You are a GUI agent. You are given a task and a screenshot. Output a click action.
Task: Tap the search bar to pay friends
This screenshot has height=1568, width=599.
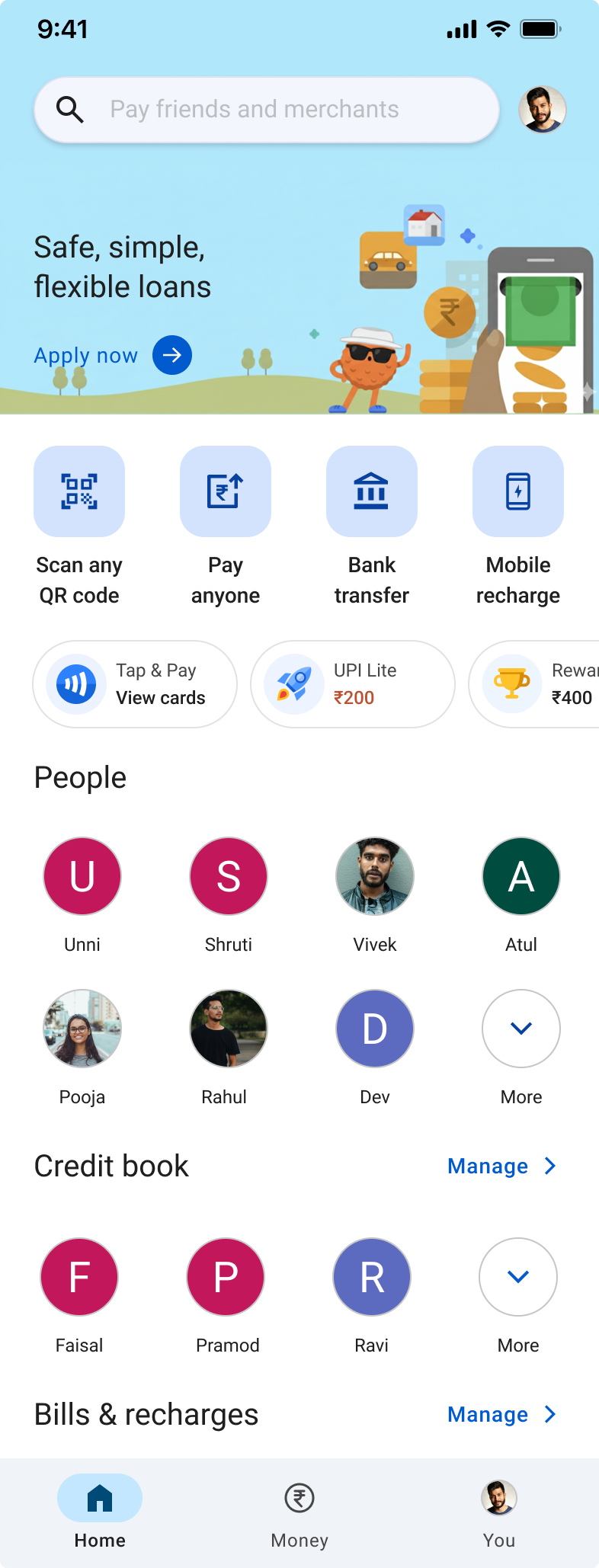(267, 109)
